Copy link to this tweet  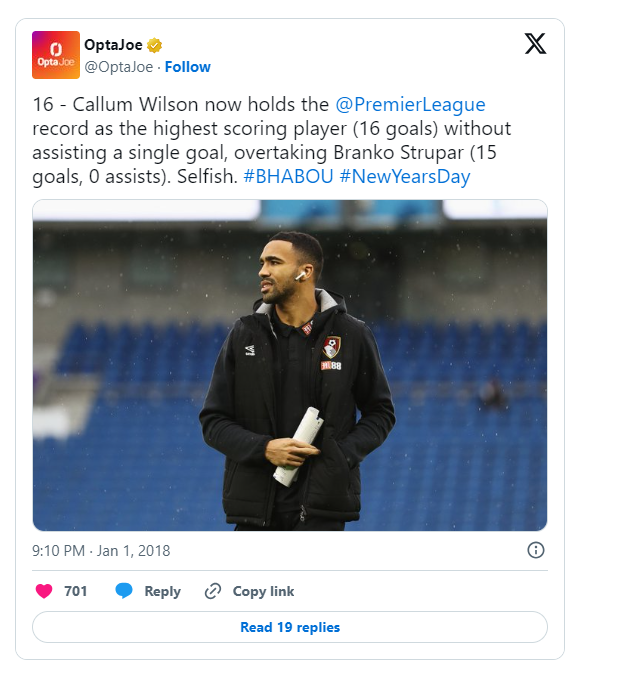[x=250, y=591]
